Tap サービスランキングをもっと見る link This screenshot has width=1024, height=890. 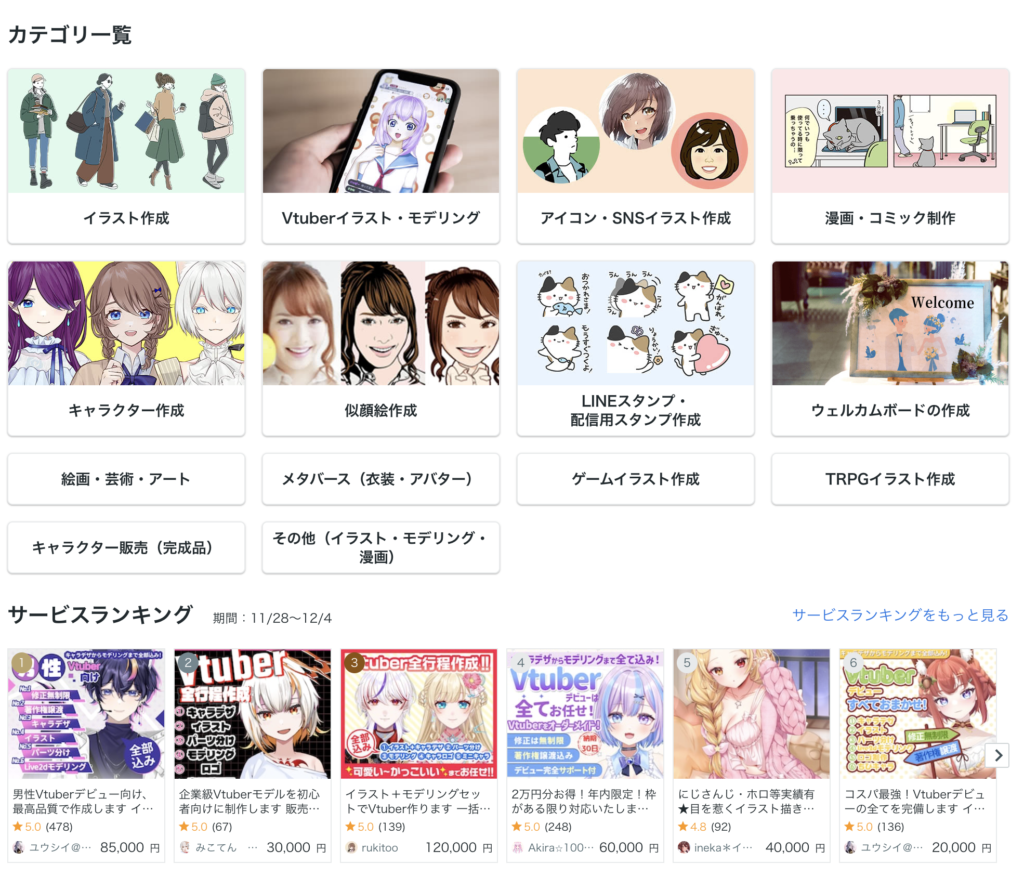click(x=900, y=616)
